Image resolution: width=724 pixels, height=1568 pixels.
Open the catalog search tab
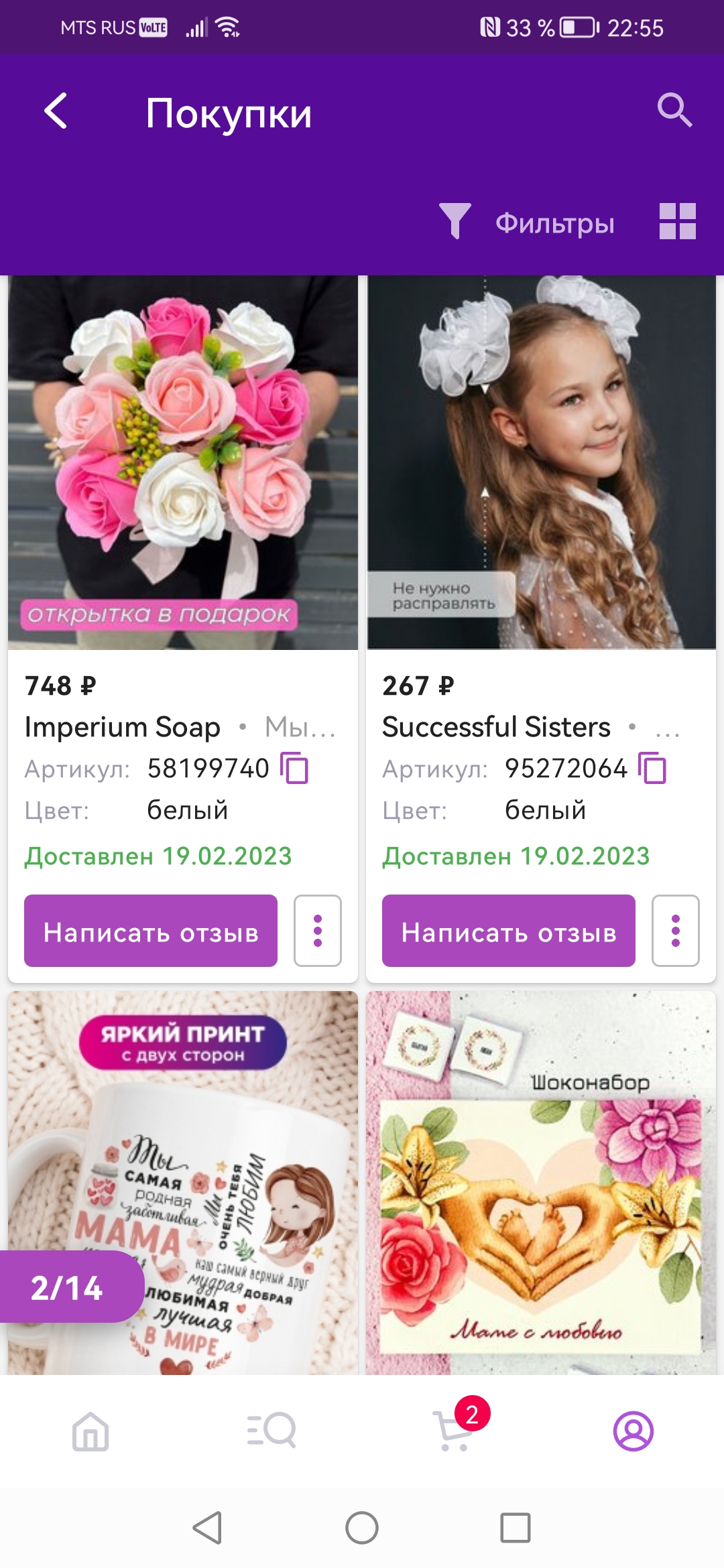pyautogui.click(x=271, y=1431)
